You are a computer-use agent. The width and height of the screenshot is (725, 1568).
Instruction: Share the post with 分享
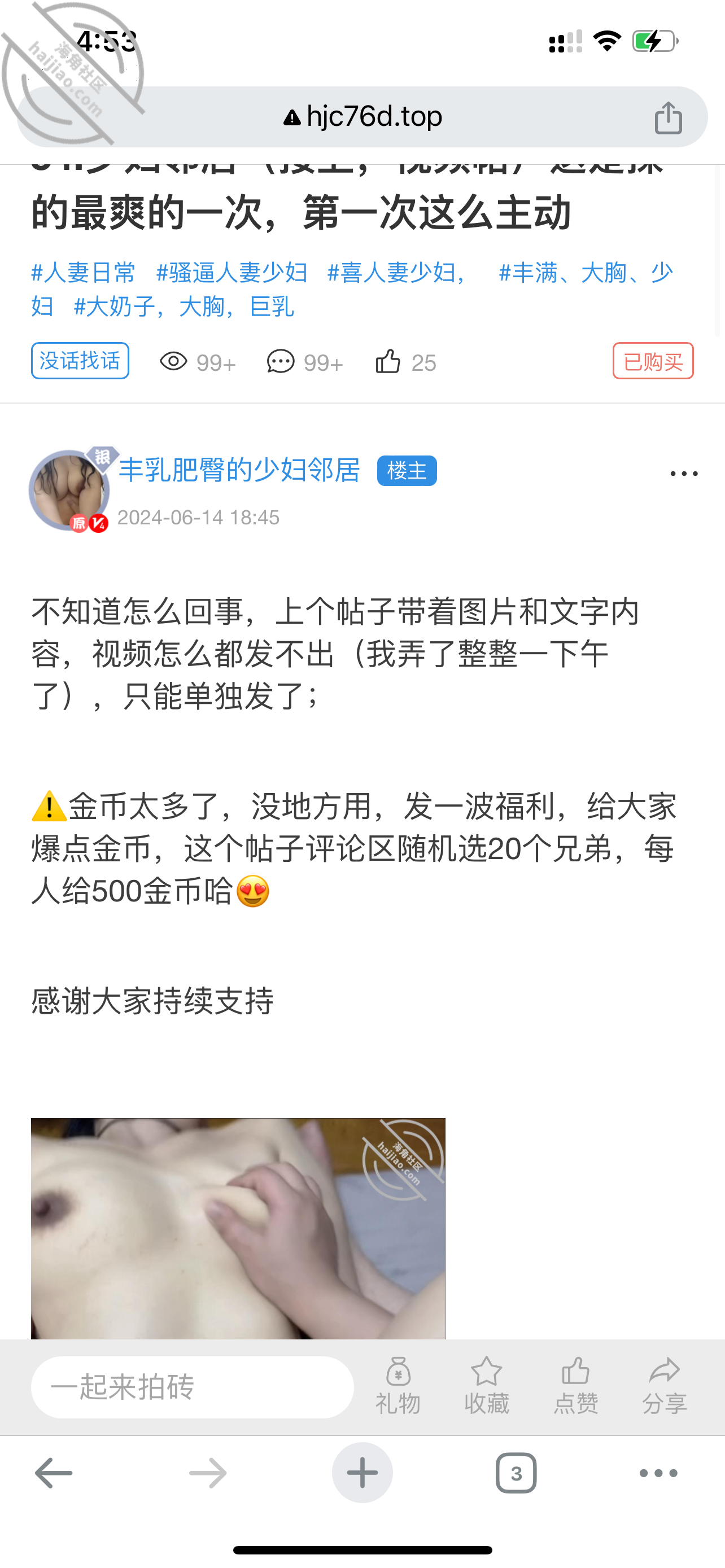[665, 1386]
